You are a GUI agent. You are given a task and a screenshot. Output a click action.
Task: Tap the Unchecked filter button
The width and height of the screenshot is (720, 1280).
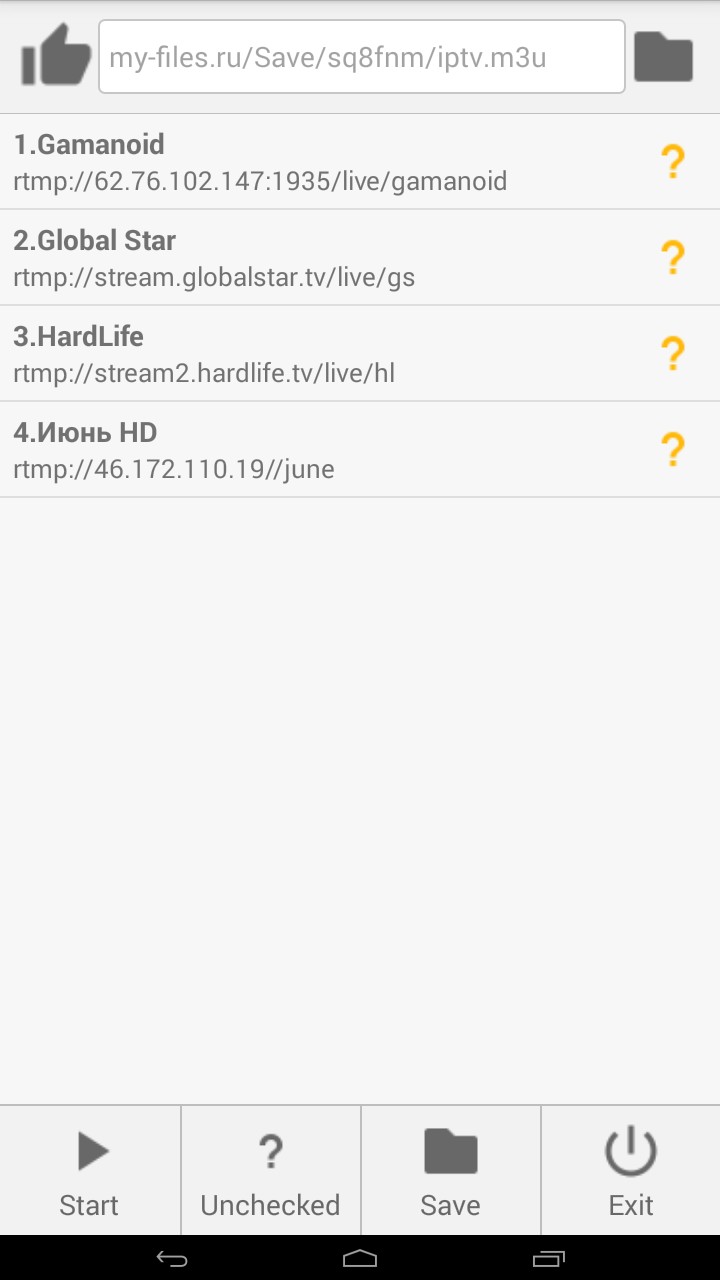click(x=270, y=1170)
